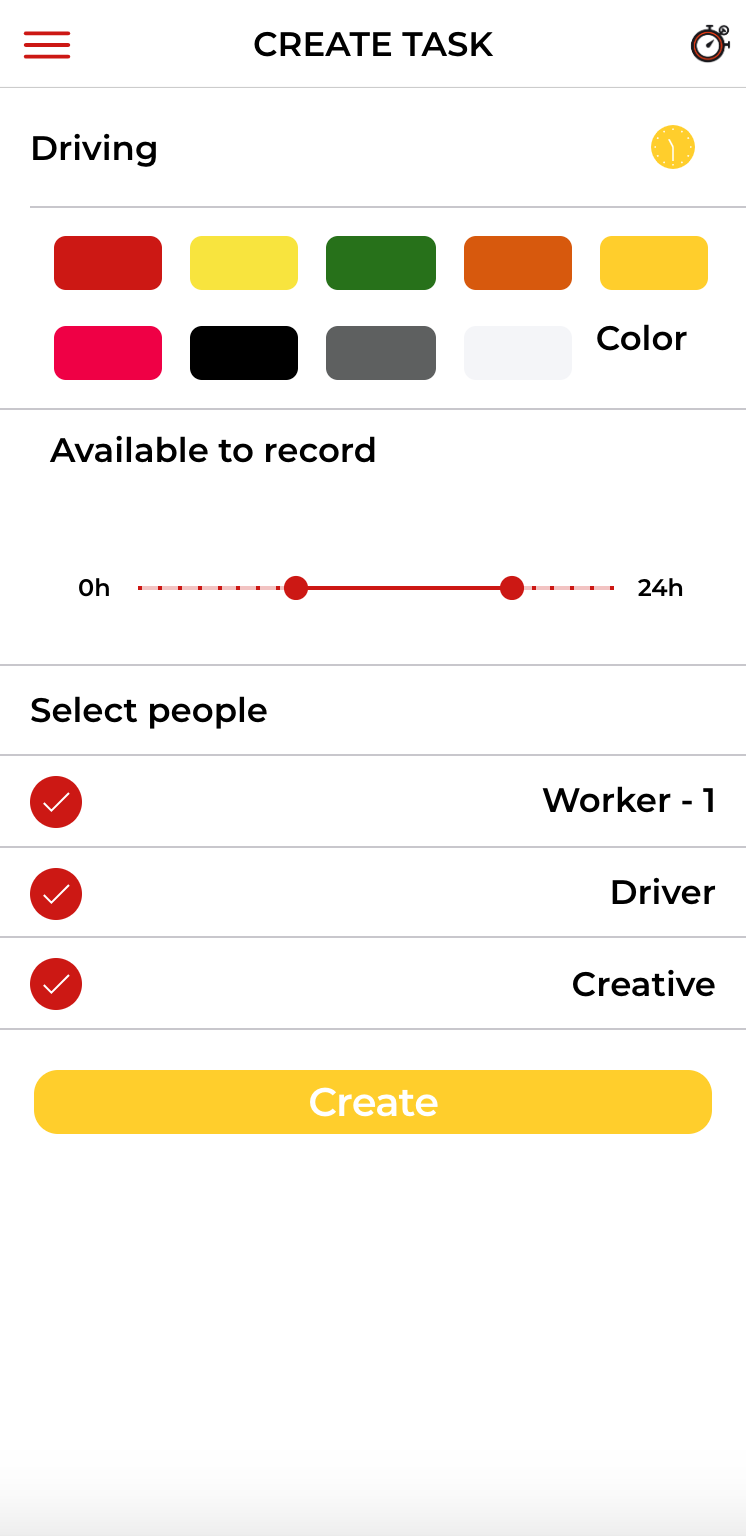Image resolution: width=746 pixels, height=1536 pixels.
Task: Tap the right handle of time range slider
Action: [512, 588]
